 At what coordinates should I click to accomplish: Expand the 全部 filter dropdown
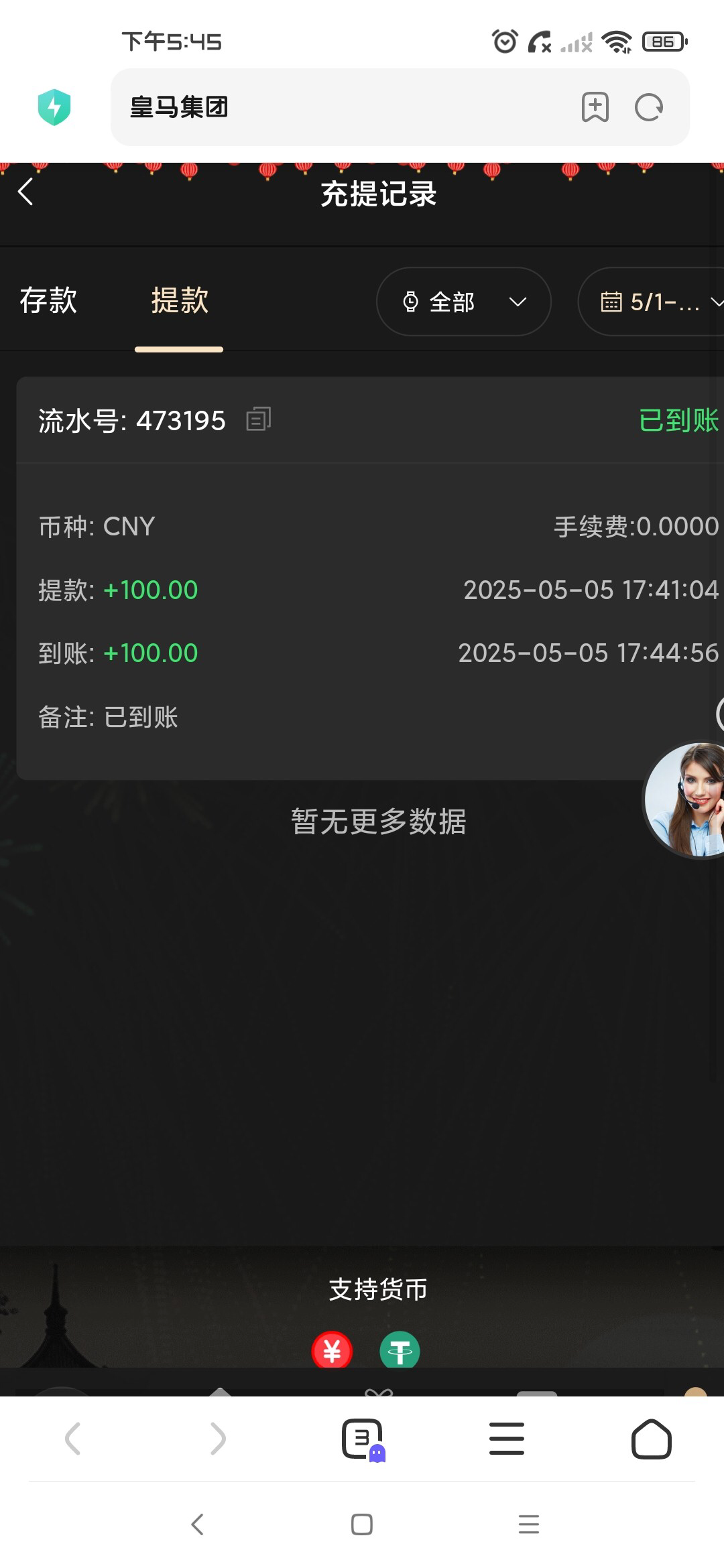(x=463, y=302)
